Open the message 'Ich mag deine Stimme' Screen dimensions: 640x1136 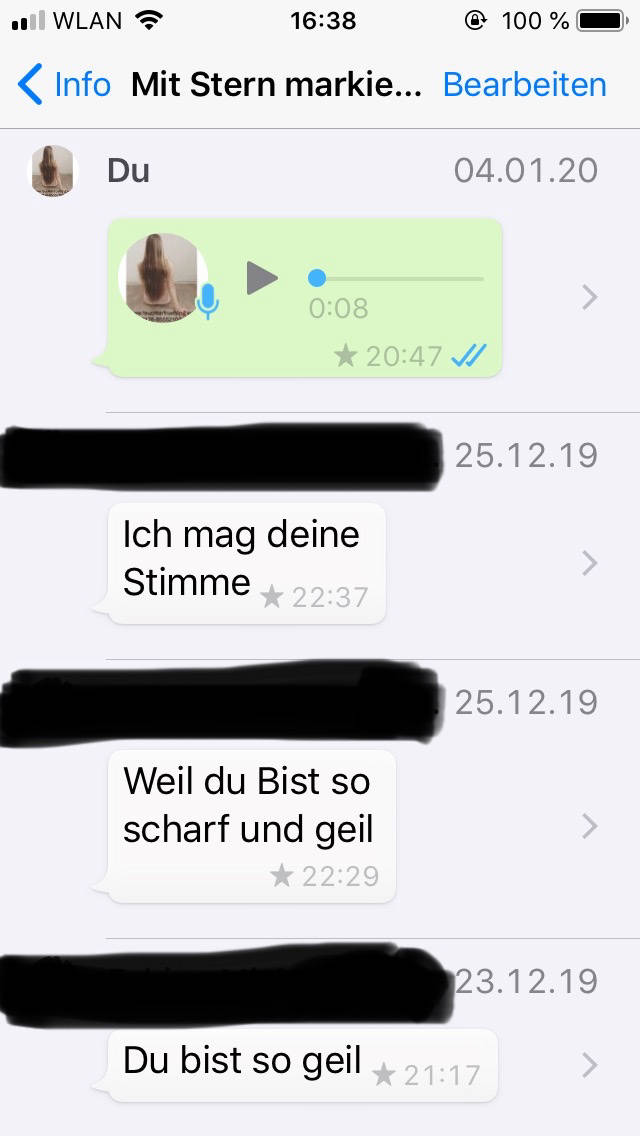pyautogui.click(x=590, y=564)
